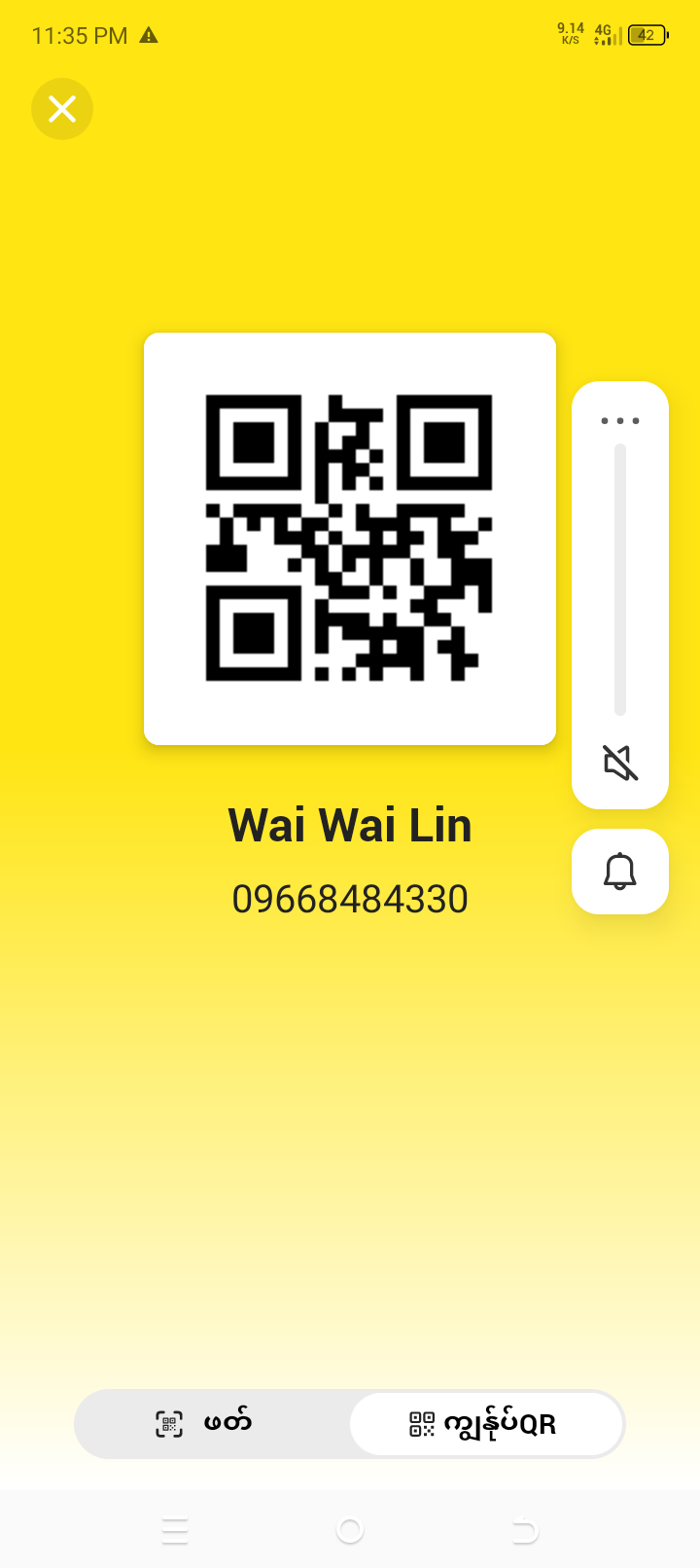
Task: Open the three-dot options menu
Action: pyautogui.click(x=619, y=421)
